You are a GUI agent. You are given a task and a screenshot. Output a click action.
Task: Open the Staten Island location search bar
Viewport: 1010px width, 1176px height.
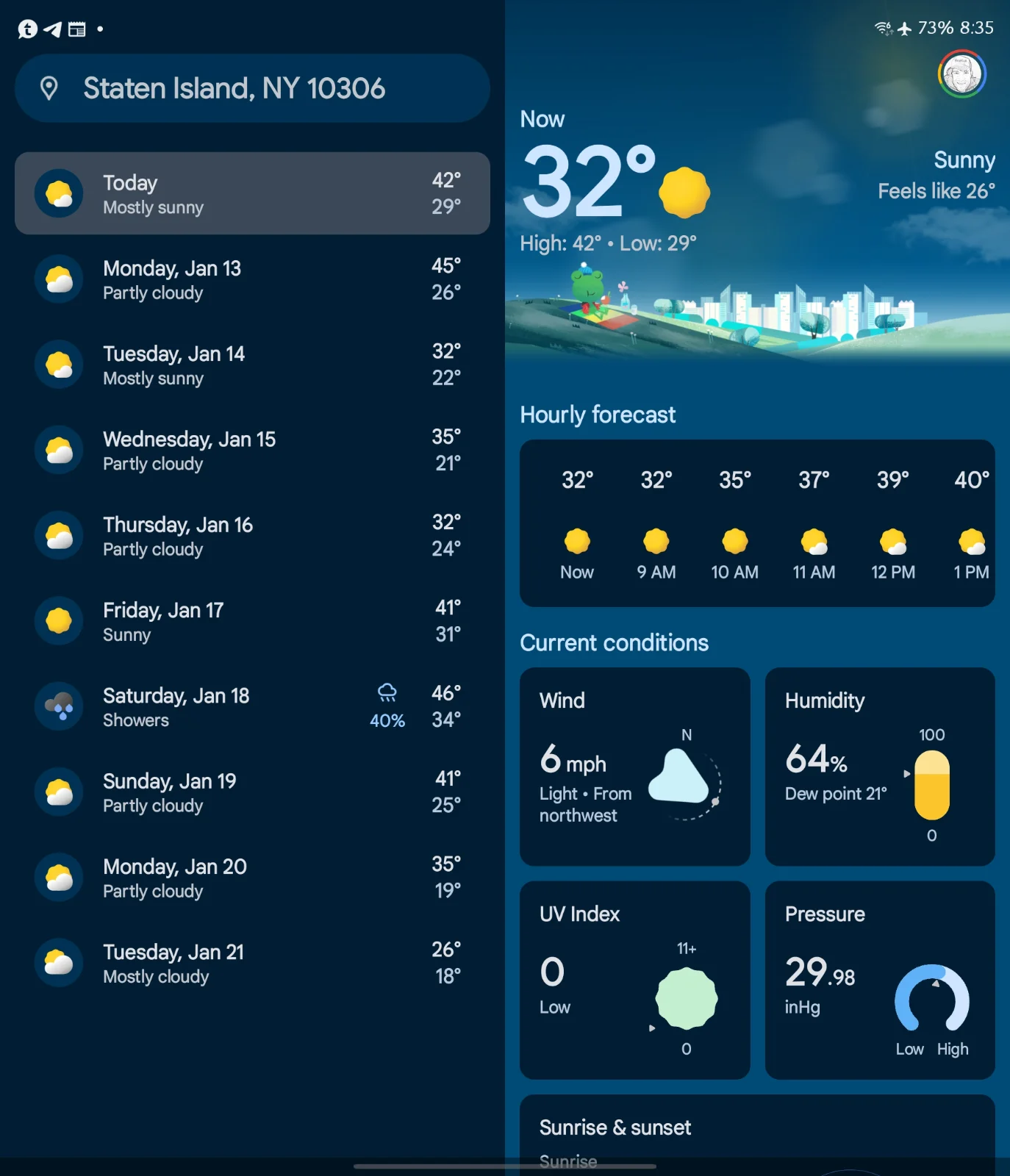click(x=251, y=88)
